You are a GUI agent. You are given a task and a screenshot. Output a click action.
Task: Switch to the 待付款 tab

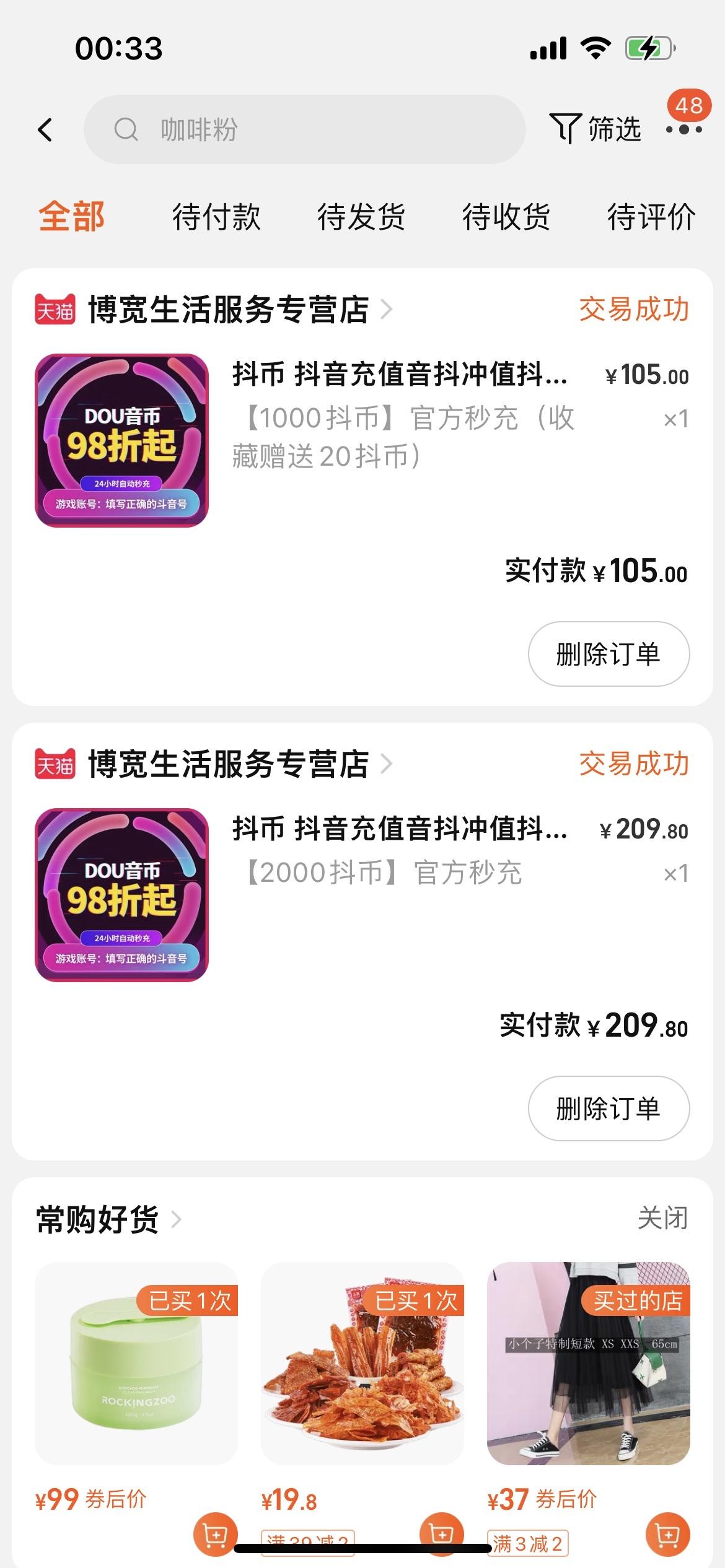[x=216, y=217]
